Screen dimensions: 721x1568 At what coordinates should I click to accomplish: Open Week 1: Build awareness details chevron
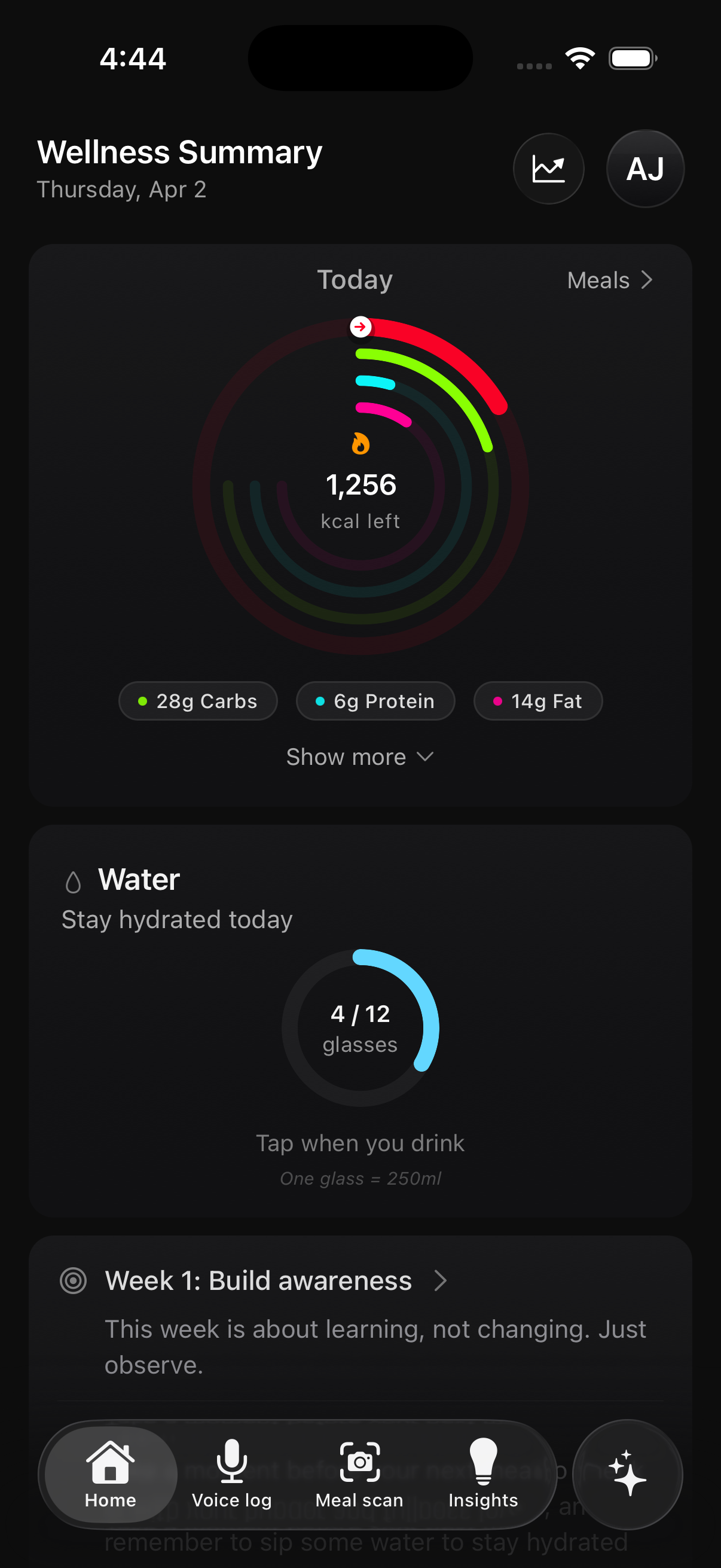point(441,1280)
